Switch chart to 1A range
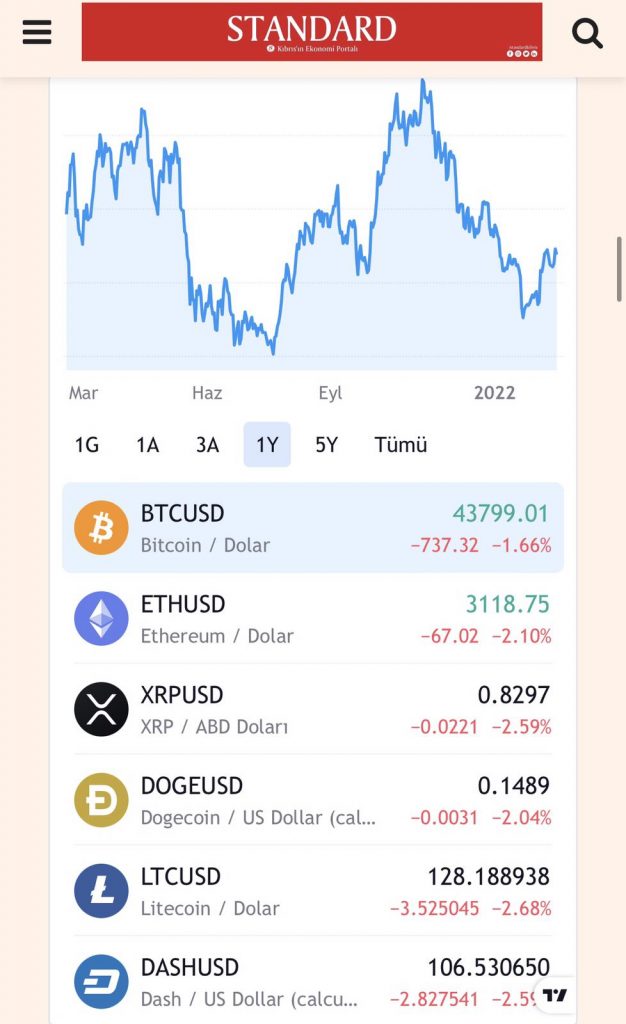 (147, 445)
